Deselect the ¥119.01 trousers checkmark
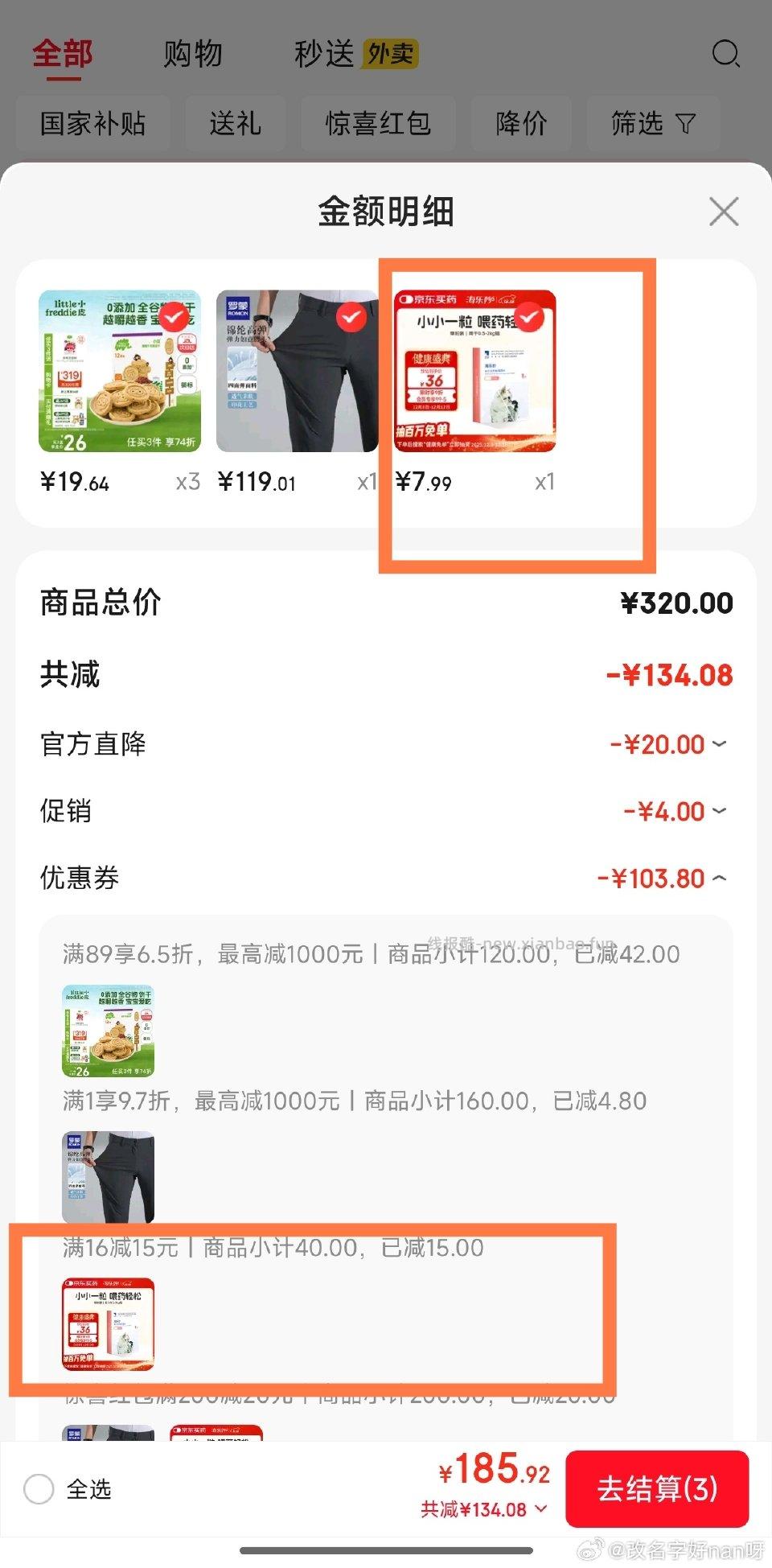 351,317
